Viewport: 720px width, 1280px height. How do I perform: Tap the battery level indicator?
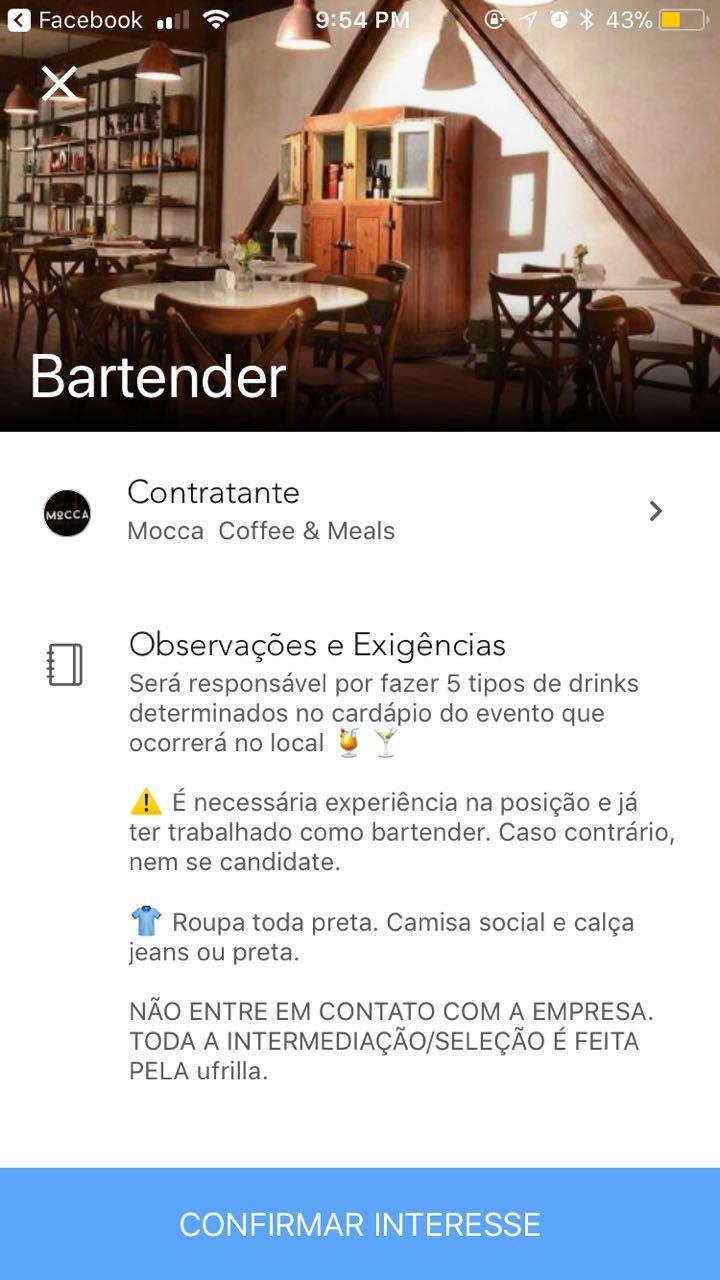click(x=680, y=18)
